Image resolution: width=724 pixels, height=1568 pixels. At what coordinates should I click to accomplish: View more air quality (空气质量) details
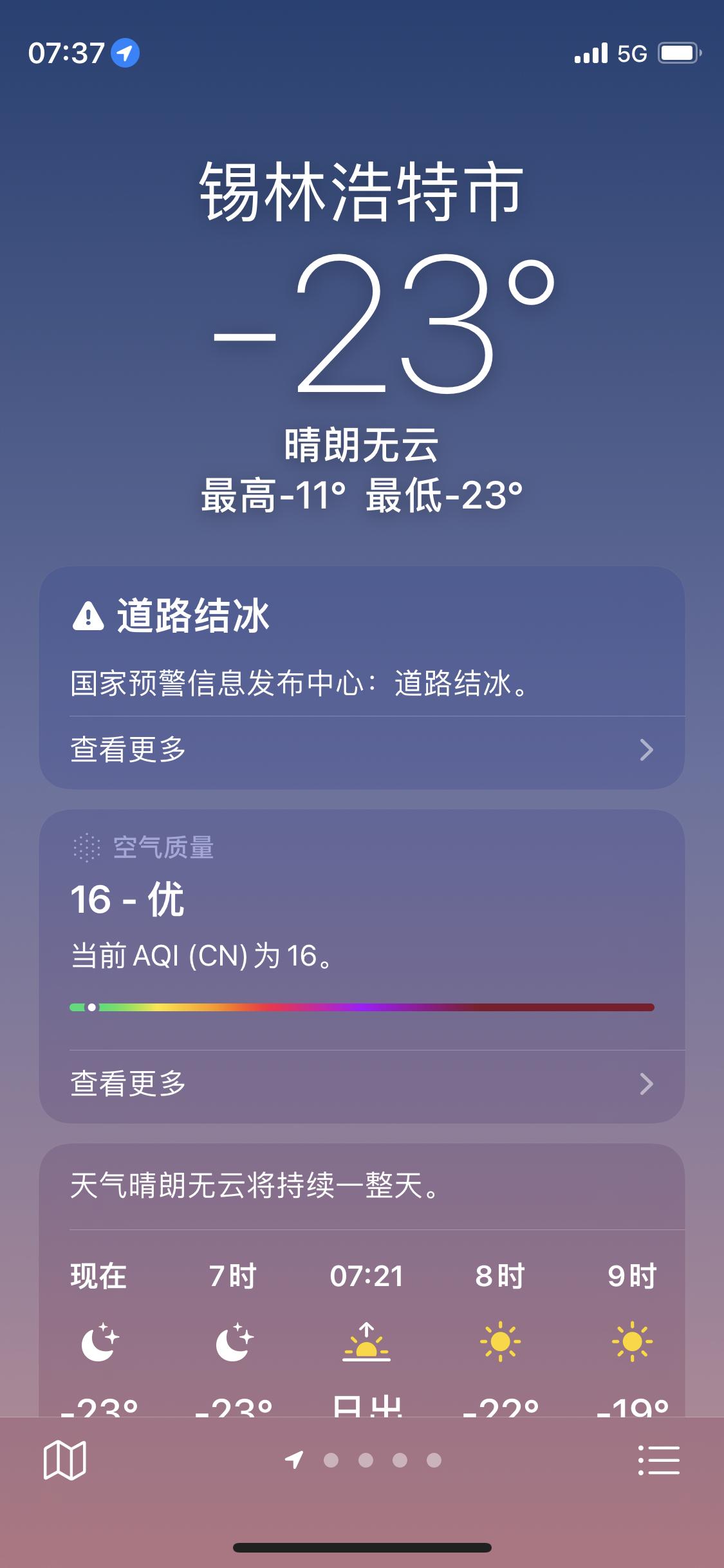362,1083
